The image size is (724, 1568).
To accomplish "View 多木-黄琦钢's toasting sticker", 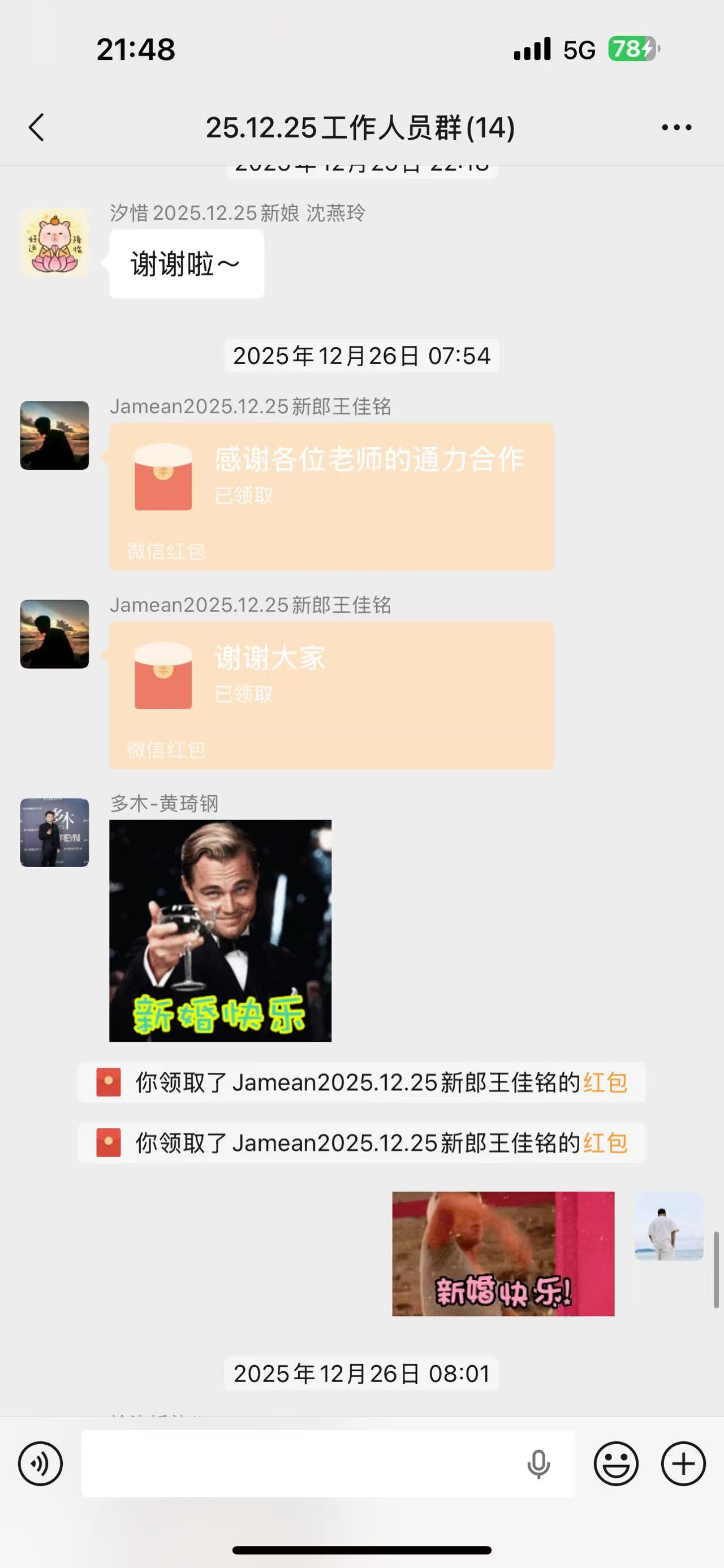I will [x=221, y=931].
